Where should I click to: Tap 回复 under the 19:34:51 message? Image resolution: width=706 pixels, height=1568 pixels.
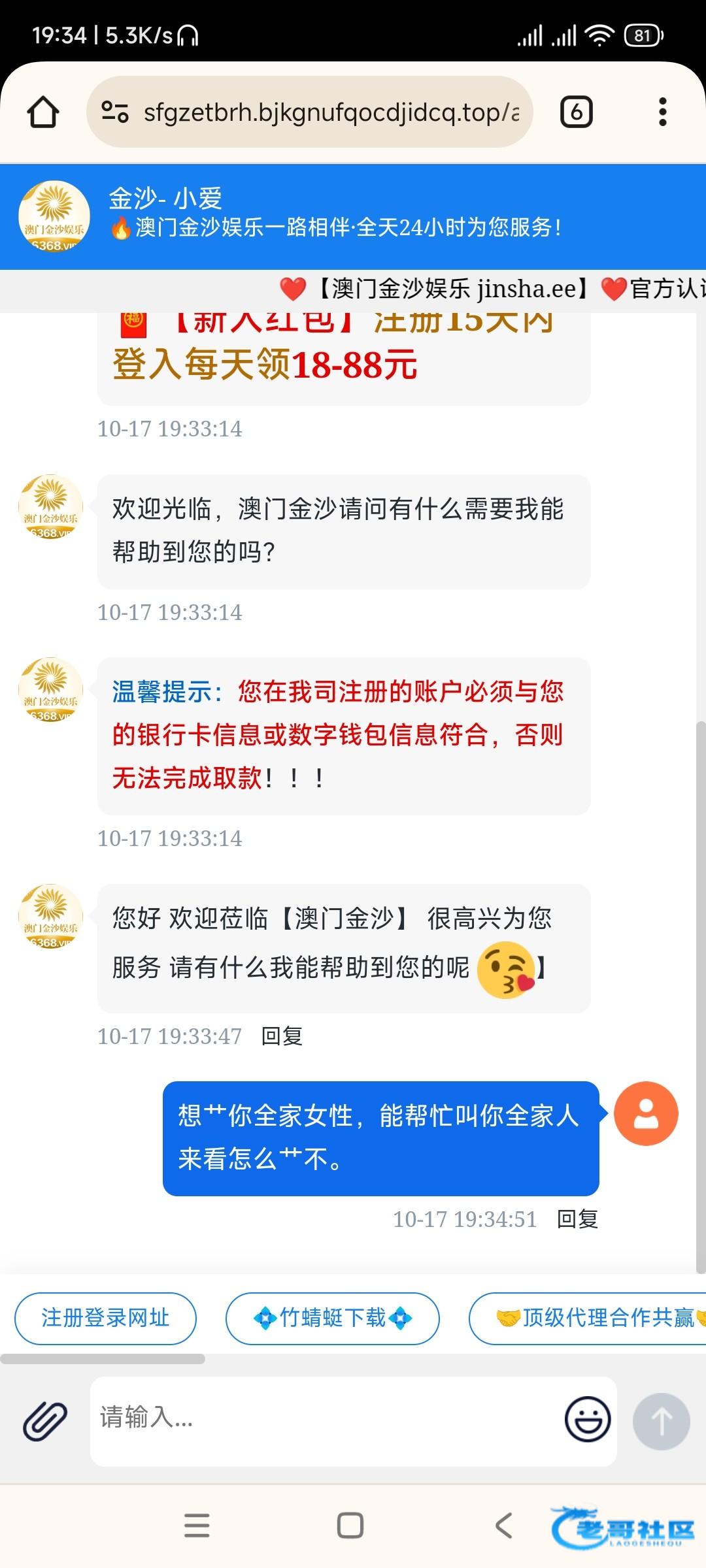(577, 1219)
